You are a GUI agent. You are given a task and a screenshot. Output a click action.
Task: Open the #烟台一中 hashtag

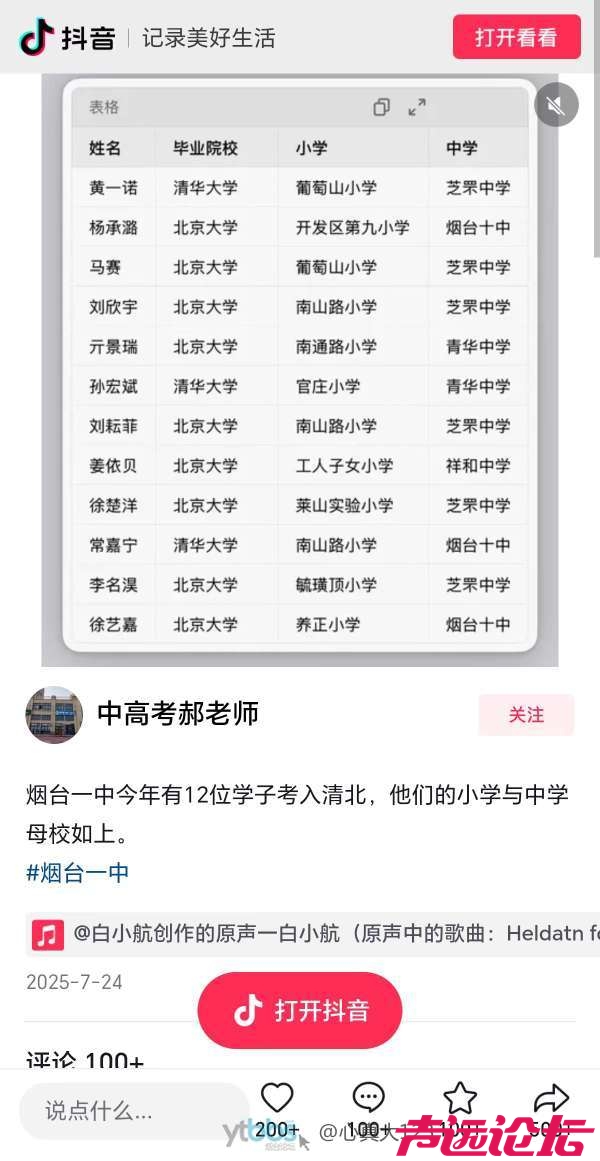[x=78, y=872]
